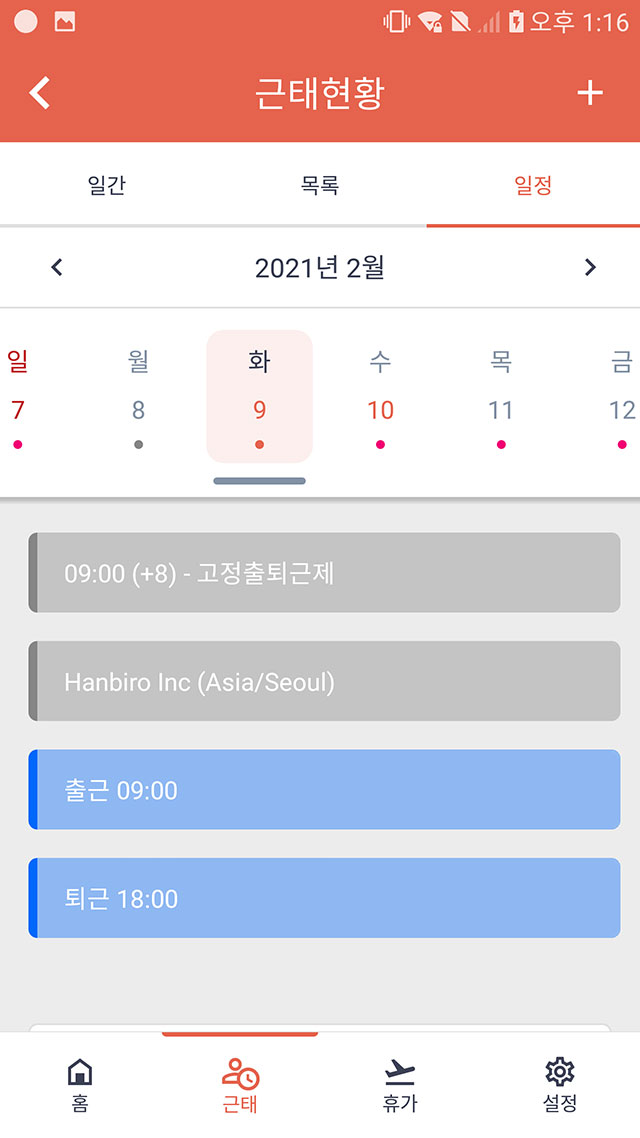Go to the next month
The width and height of the screenshot is (640, 1138).
[590, 267]
